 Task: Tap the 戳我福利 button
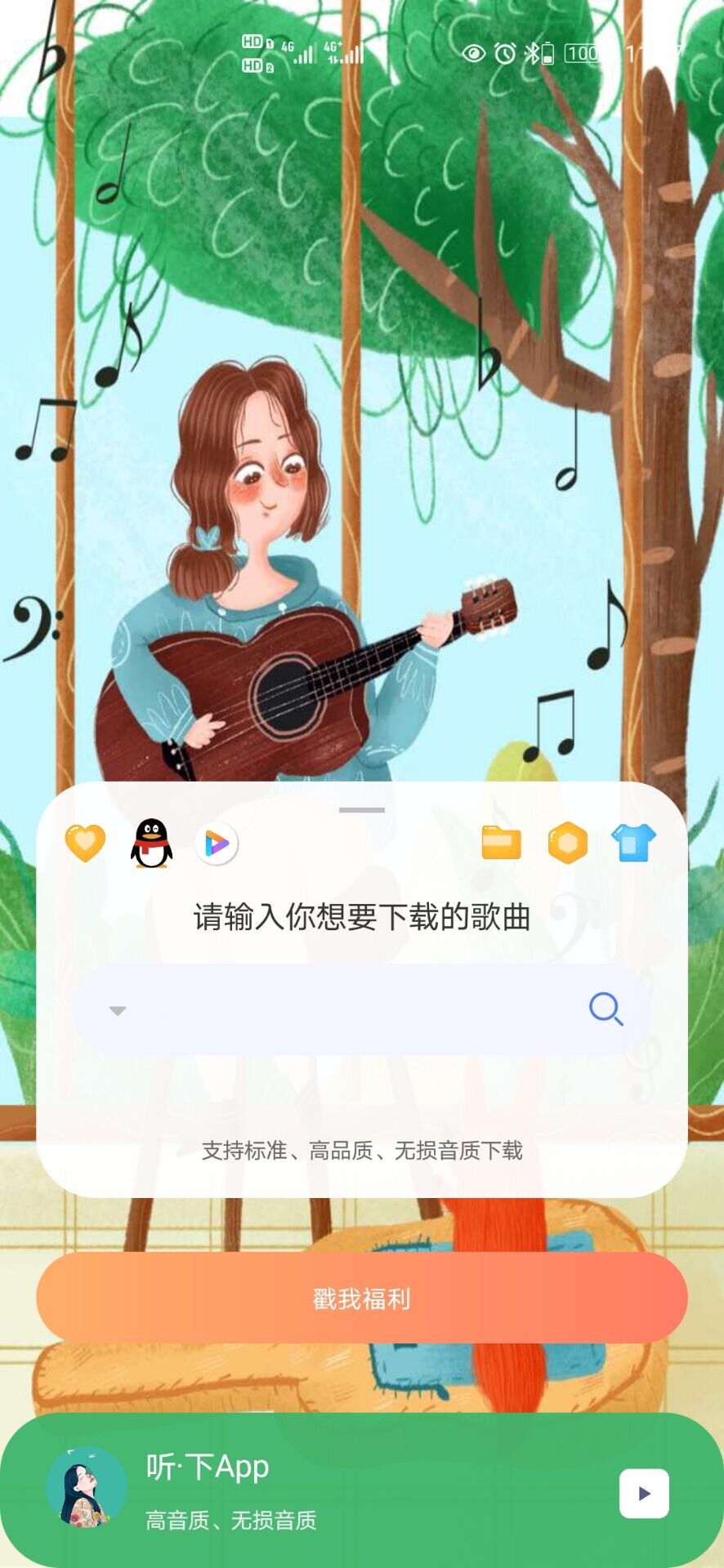tap(361, 1298)
